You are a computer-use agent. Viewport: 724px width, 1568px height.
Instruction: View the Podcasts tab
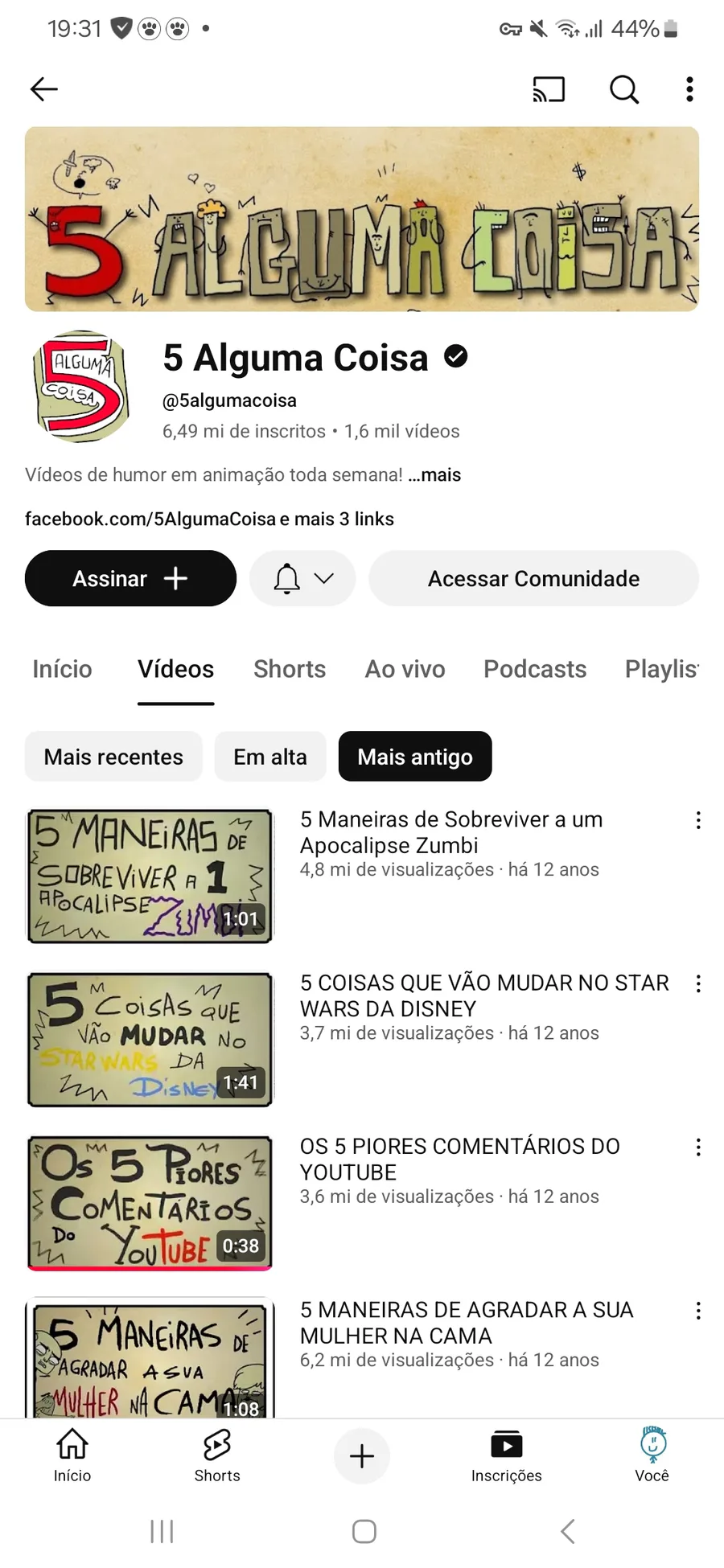[x=535, y=669]
